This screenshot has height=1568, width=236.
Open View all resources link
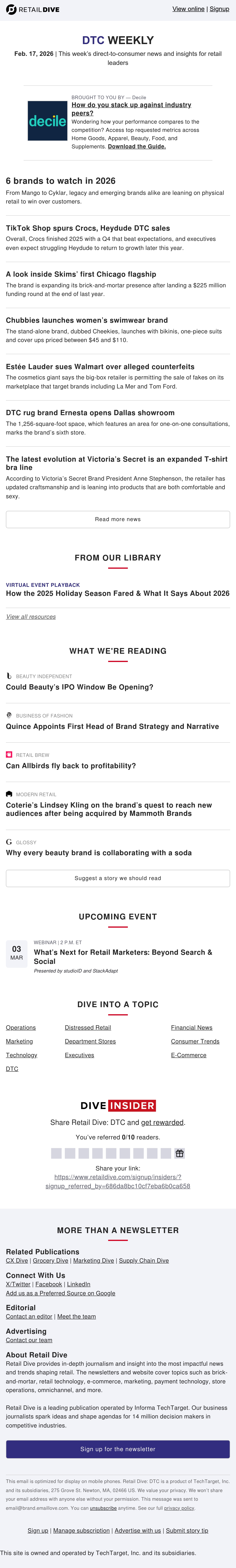[x=31, y=617]
